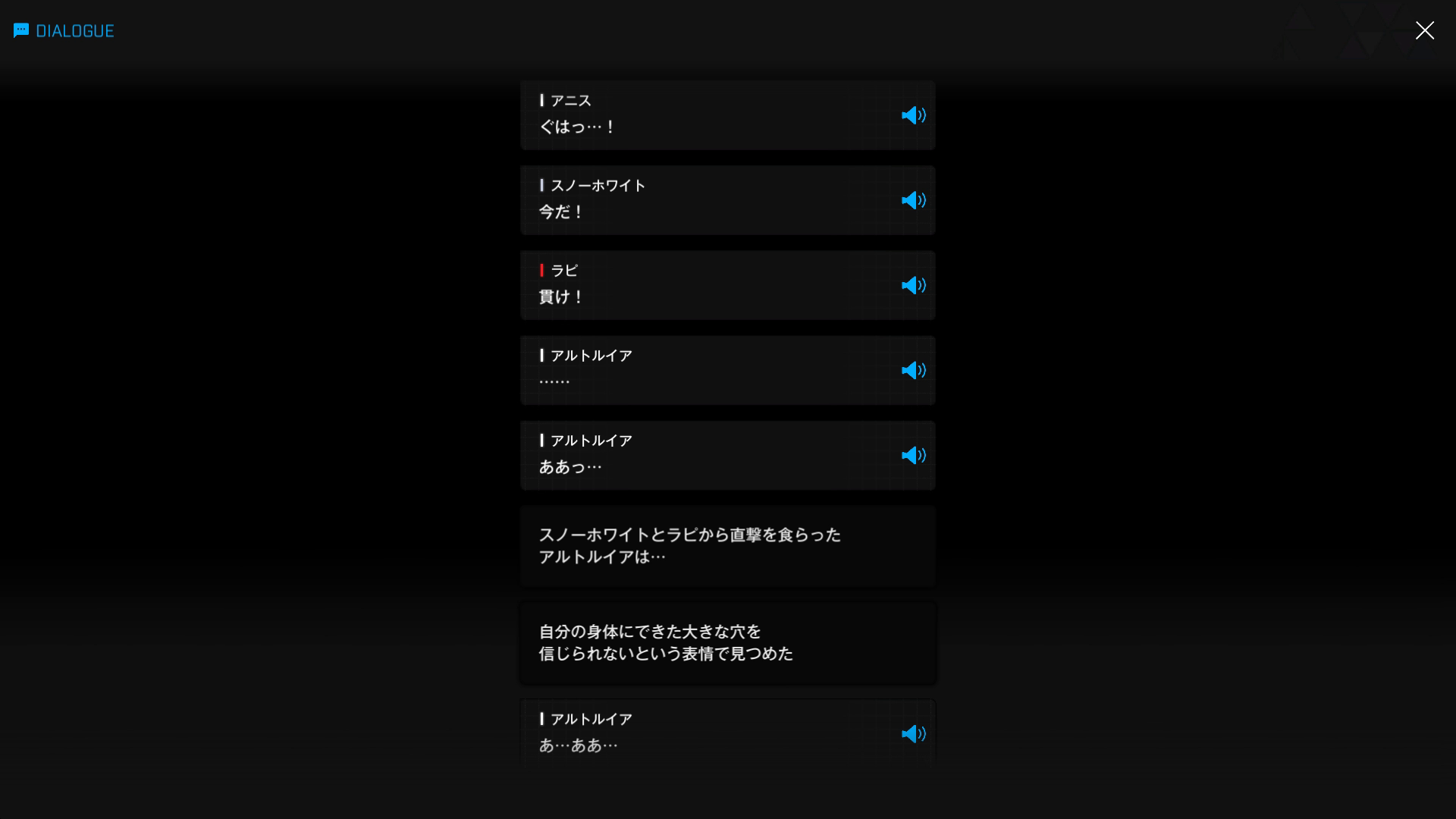The width and height of the screenshot is (1456, 819).
Task: Play アルトルイア's あ…ああ… voice line
Action: 913,733
